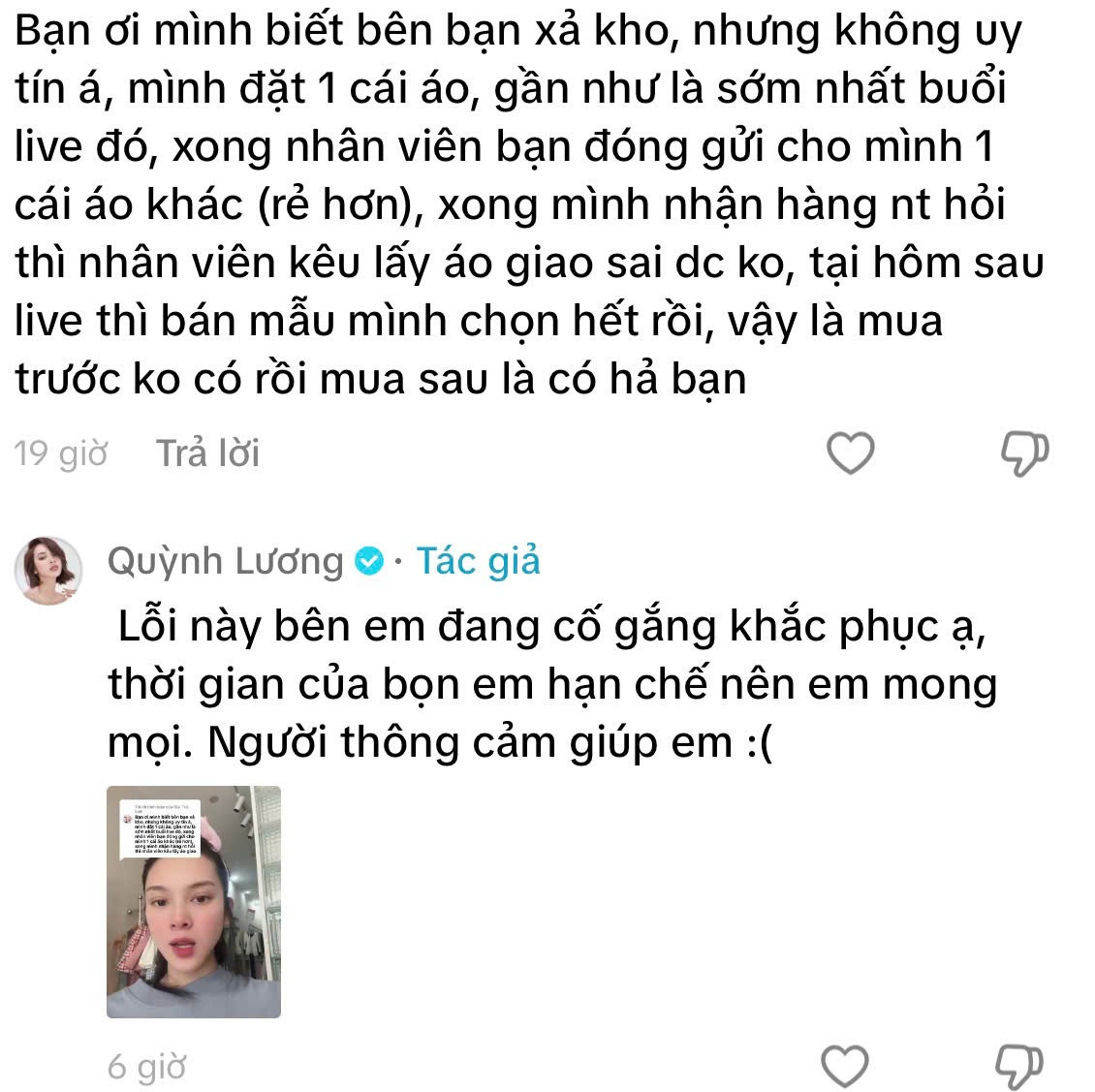Open the video reply thumbnail
This screenshot has height=1092, width=1095.
click(x=194, y=901)
